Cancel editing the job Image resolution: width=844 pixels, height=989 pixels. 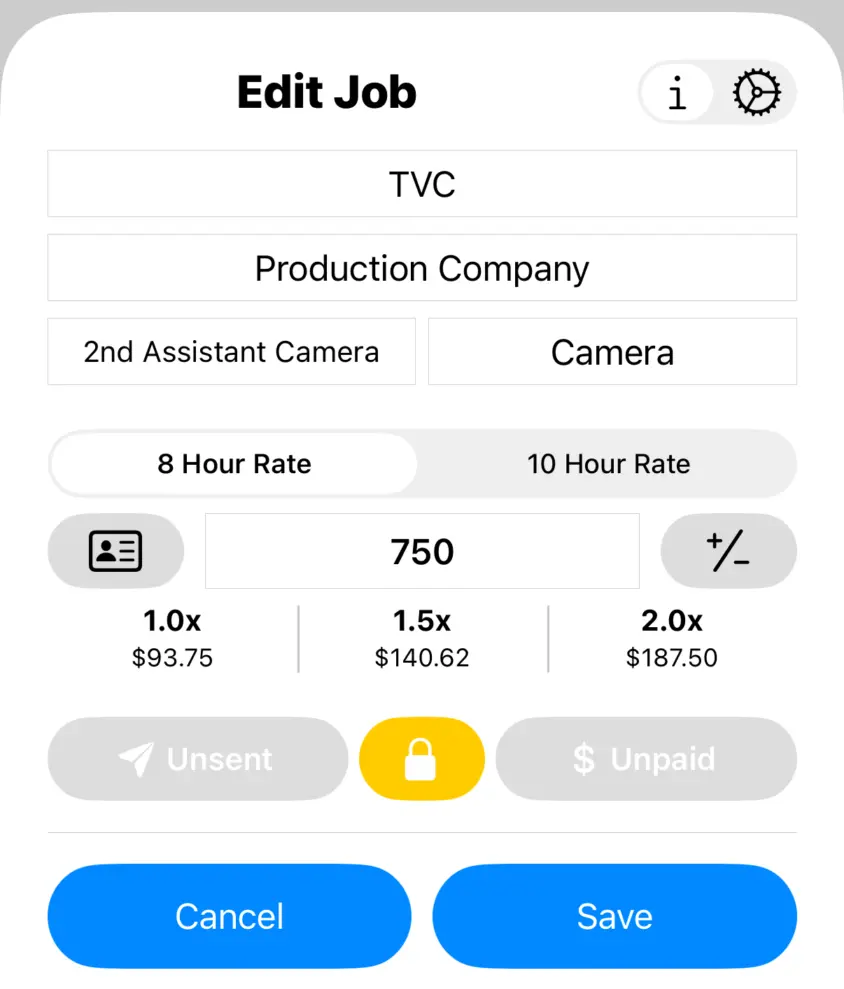[x=229, y=916]
